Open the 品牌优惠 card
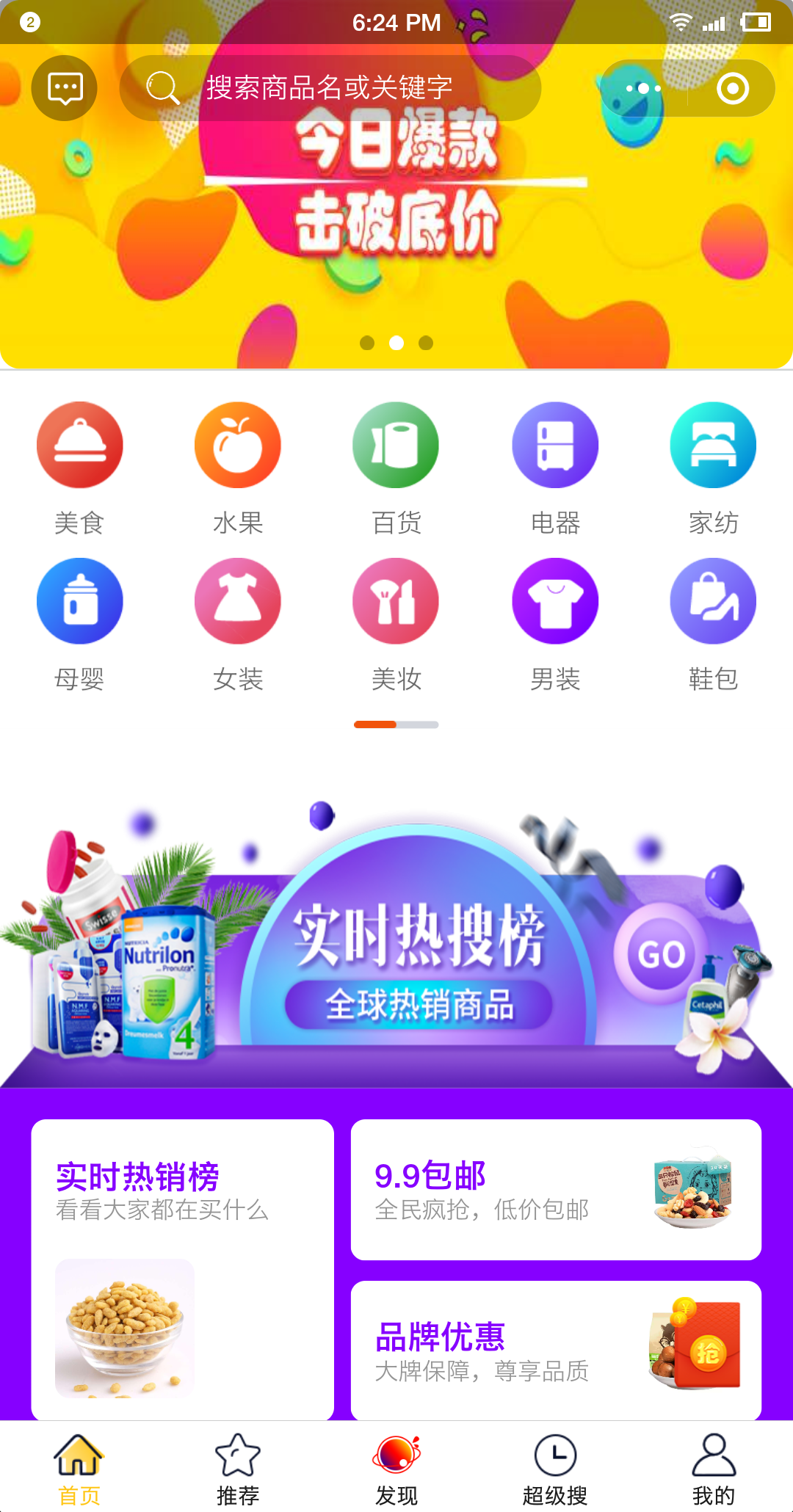The image size is (793, 1512). [556, 1351]
